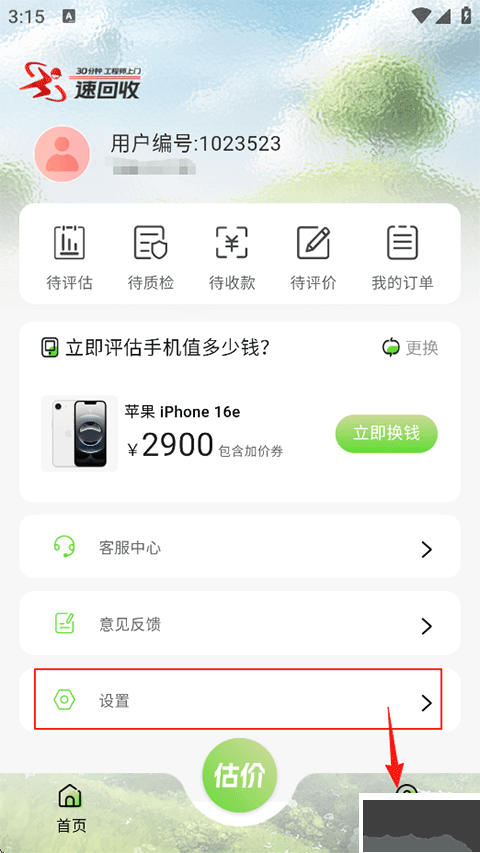Screen dimensions: 480x853
Task: Open the 待收款 orders
Action: tap(232, 257)
